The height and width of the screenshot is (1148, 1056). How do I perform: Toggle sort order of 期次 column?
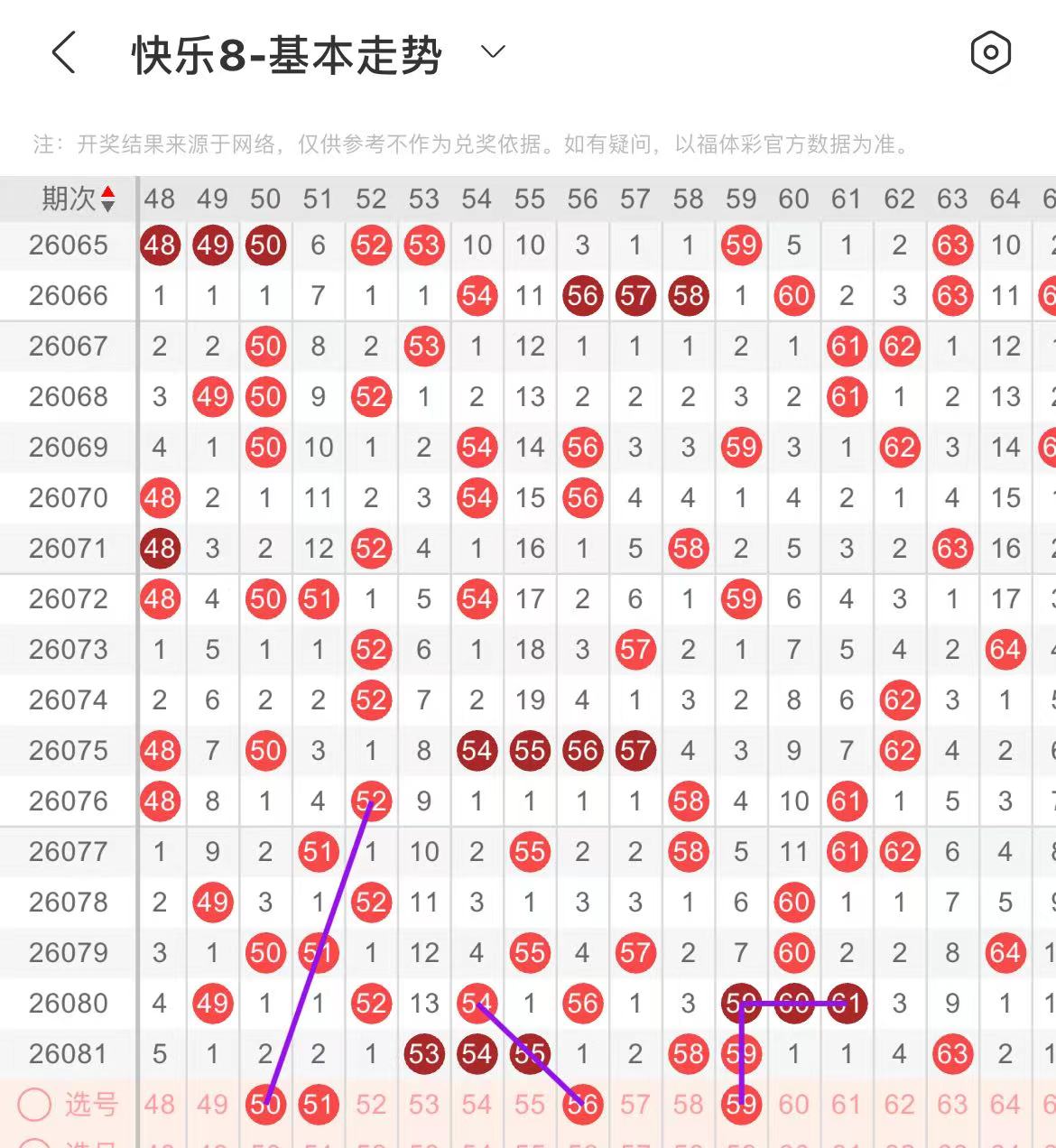pyautogui.click(x=107, y=199)
